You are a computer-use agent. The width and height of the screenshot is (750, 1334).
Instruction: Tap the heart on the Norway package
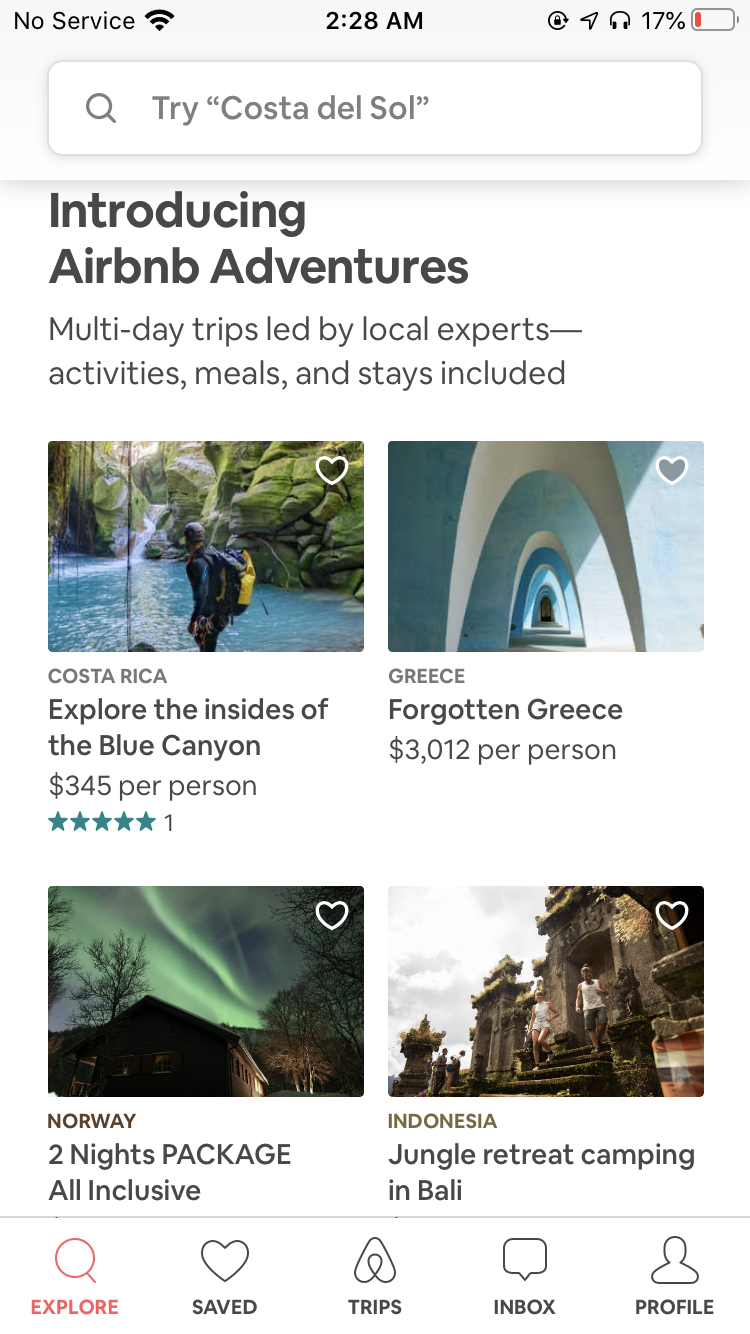331,915
